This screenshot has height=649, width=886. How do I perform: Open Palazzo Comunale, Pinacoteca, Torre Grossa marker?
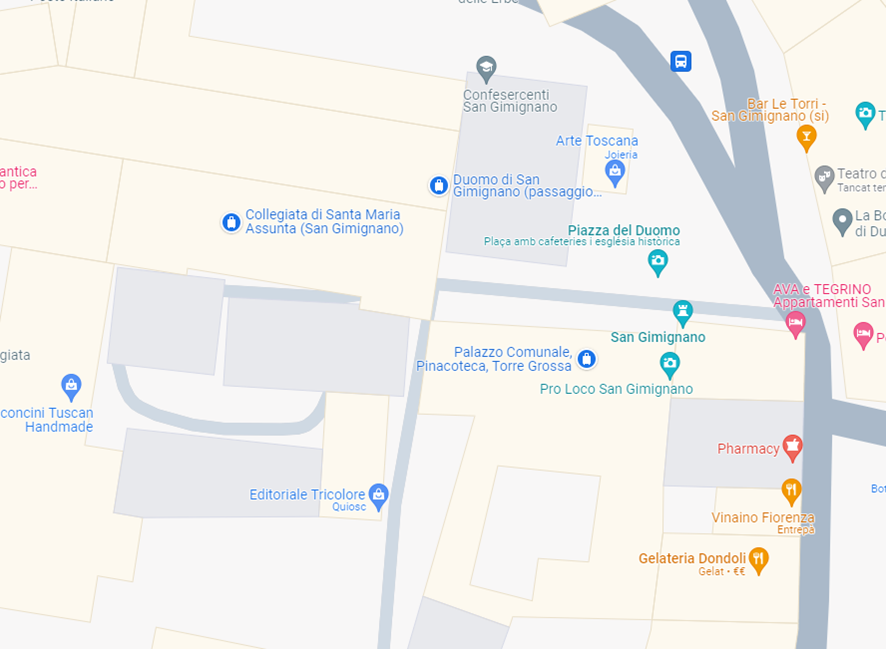click(x=587, y=358)
